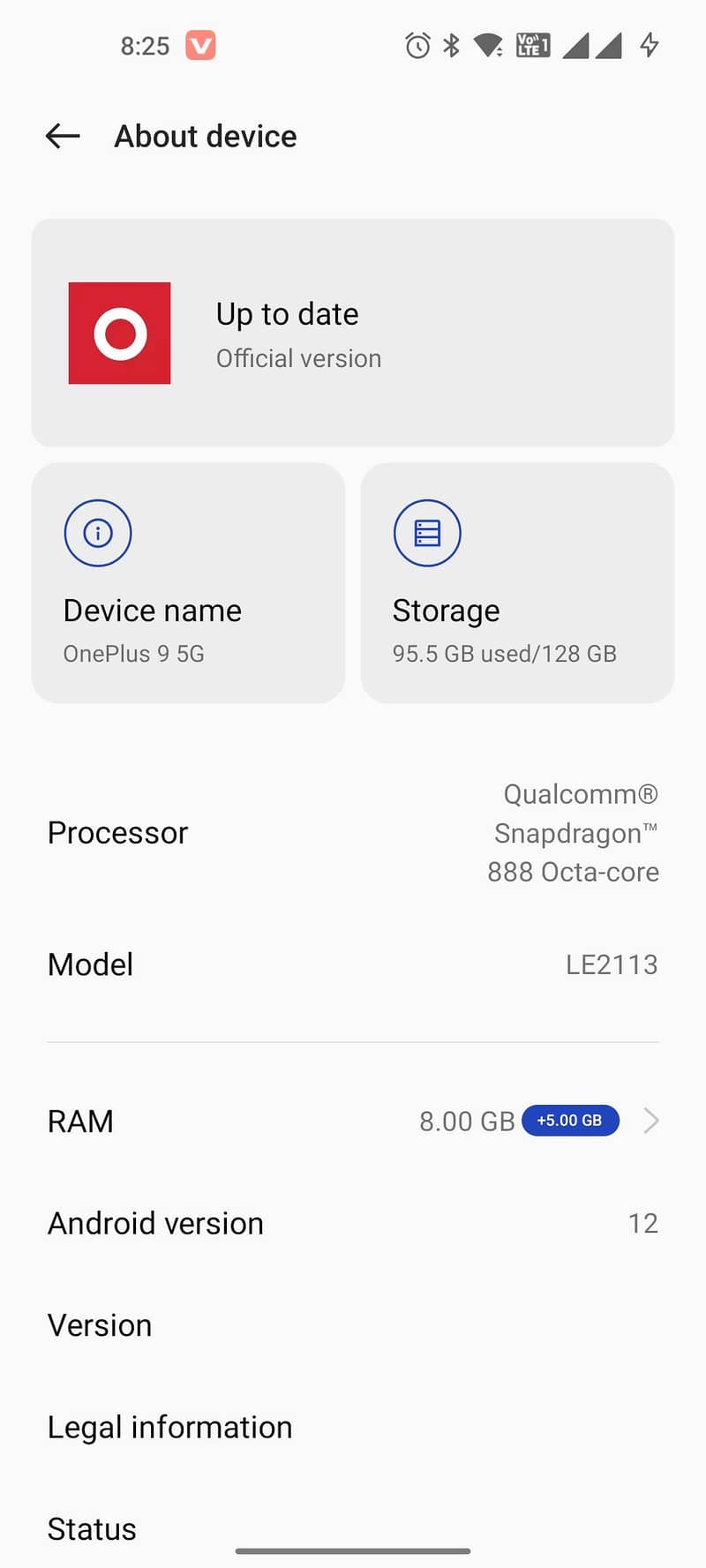Screen dimensions: 706x1568
Task: Tap the Storage drive icon
Action: pyautogui.click(x=427, y=533)
